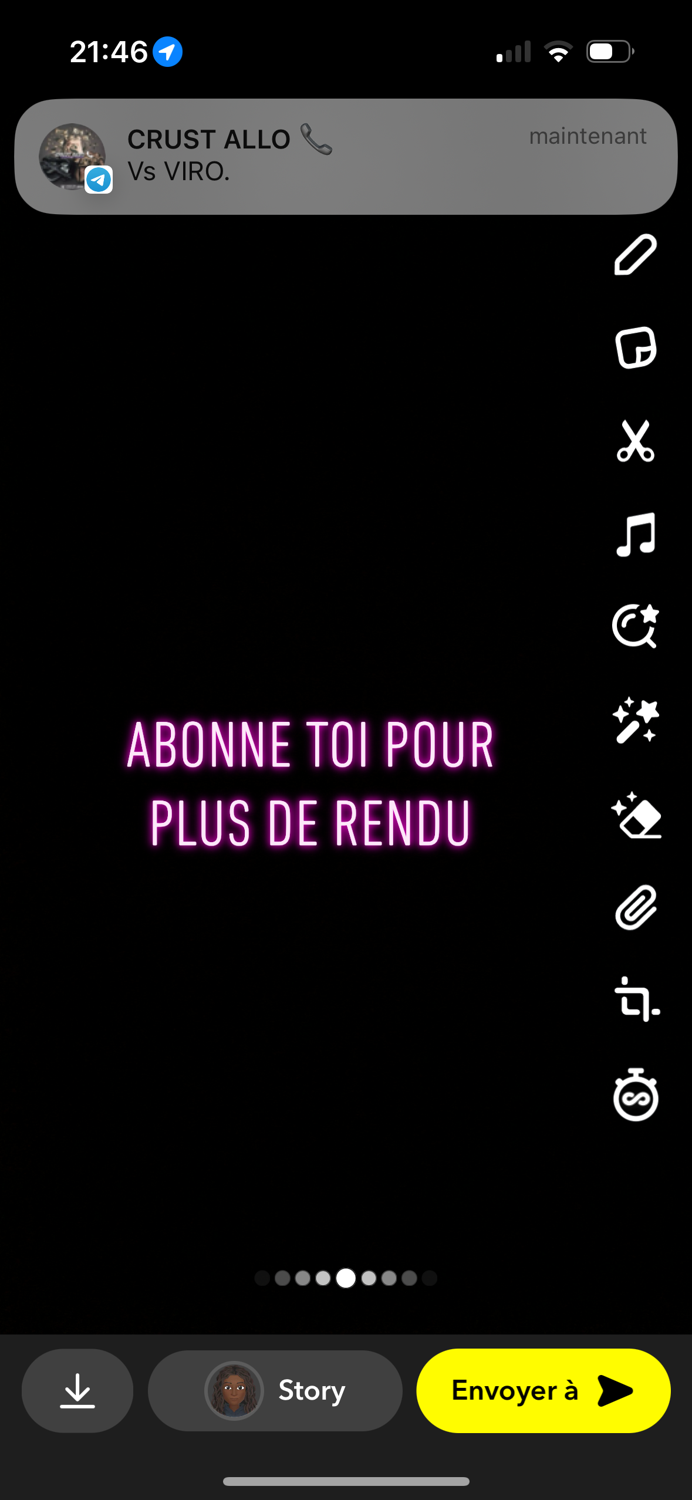Open the magic wand effects
692x1500 pixels.
(x=635, y=721)
